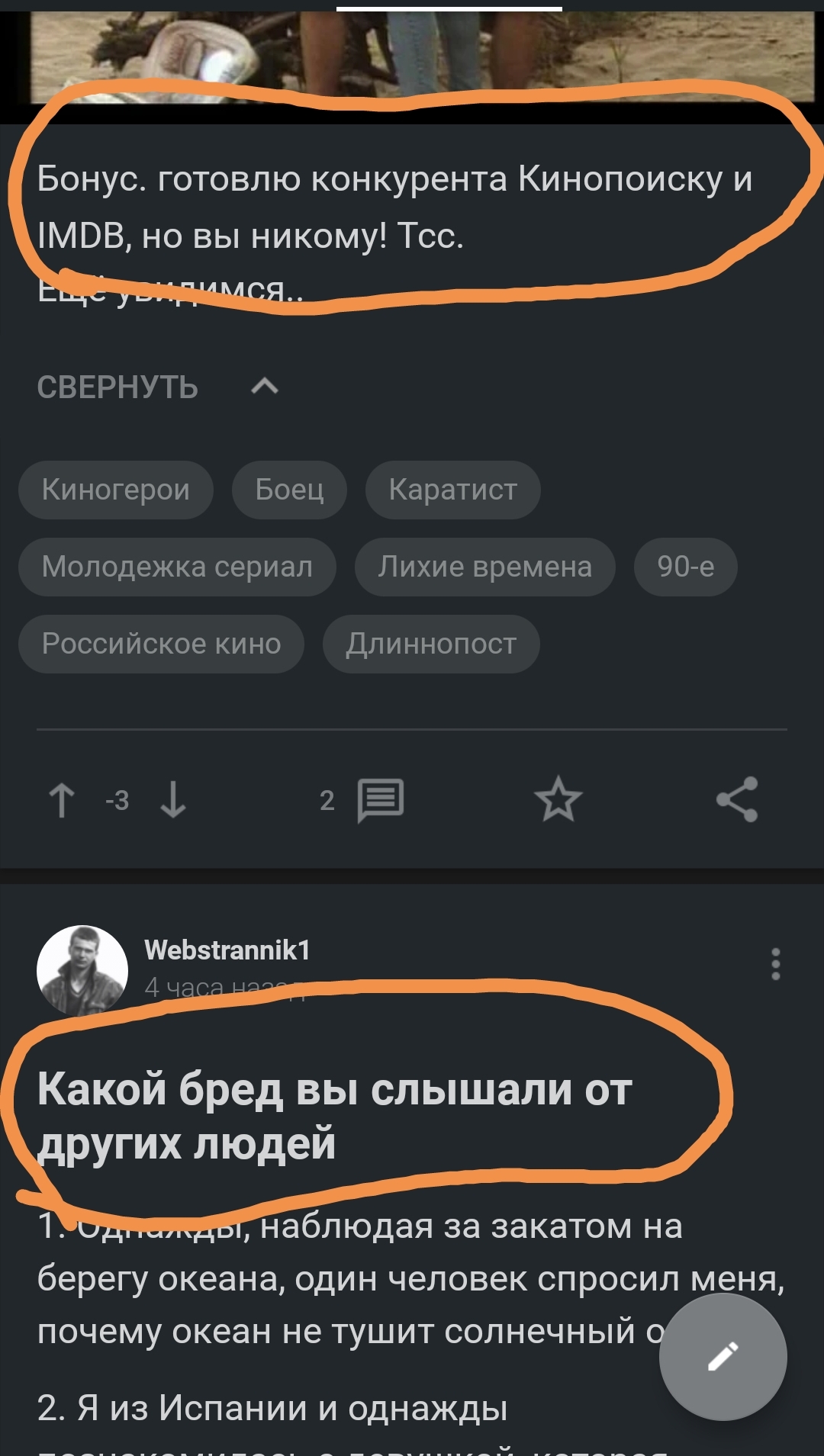Share the Кинопоиск post
Viewport: 824px width, 1456px height.
pyautogui.click(x=736, y=800)
